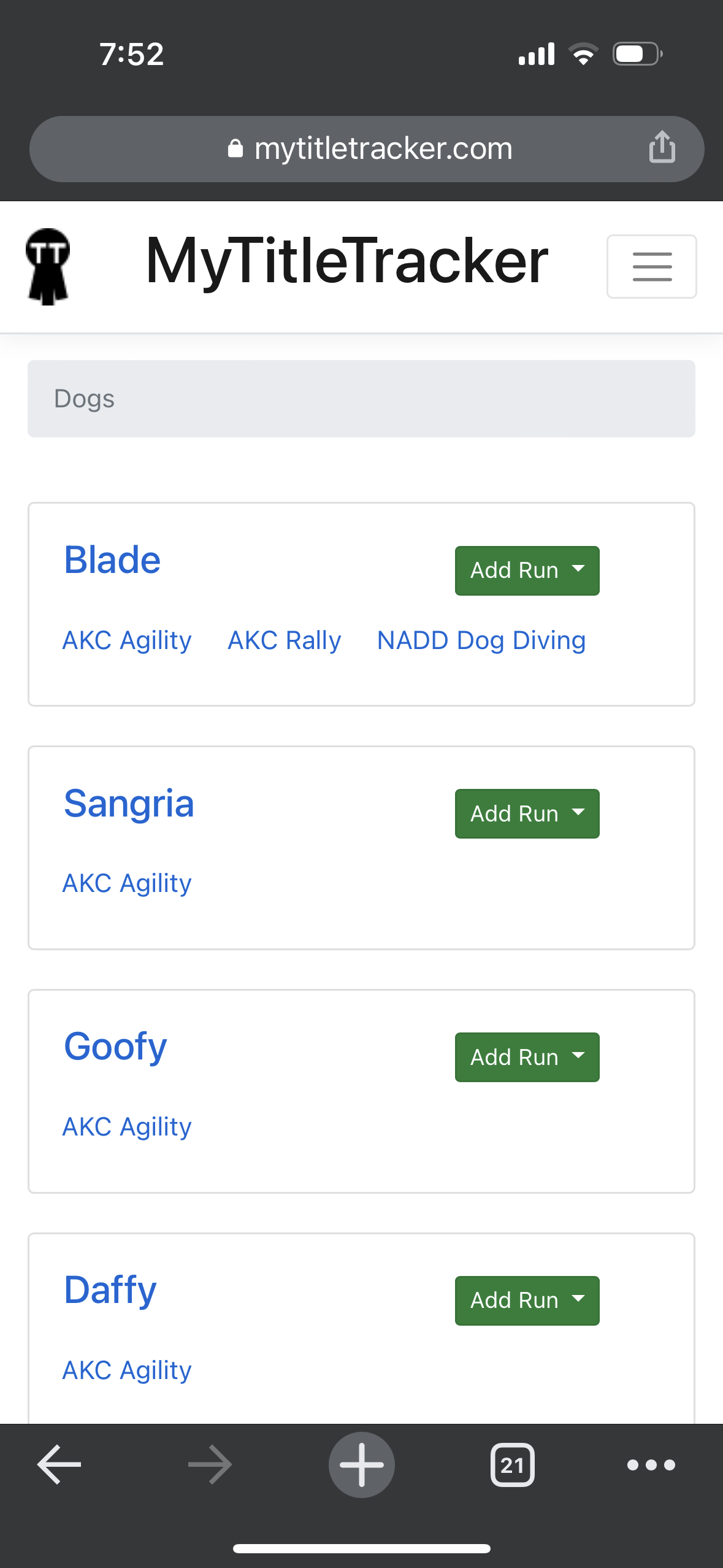Open a new browser tab
723x1568 pixels.
[x=362, y=1464]
